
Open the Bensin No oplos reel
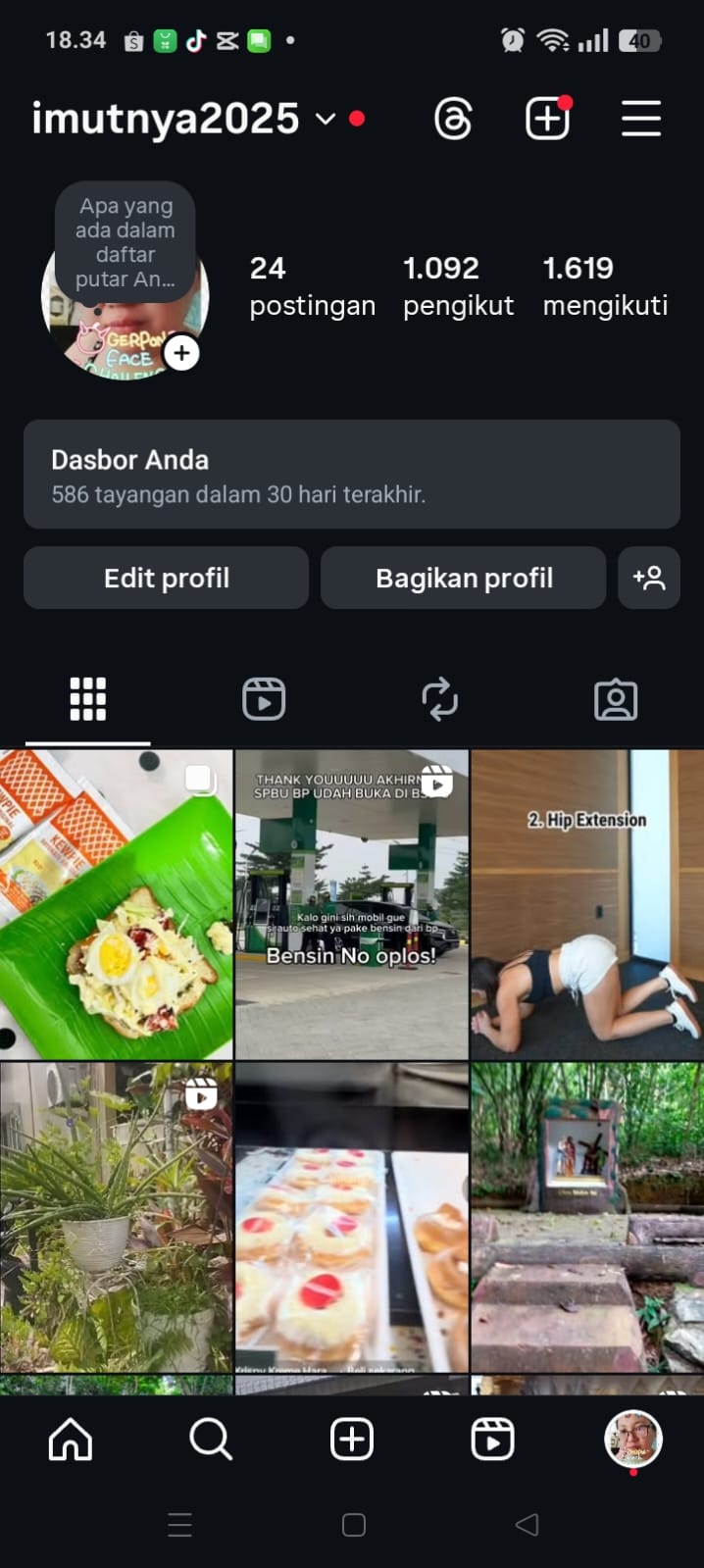351,904
